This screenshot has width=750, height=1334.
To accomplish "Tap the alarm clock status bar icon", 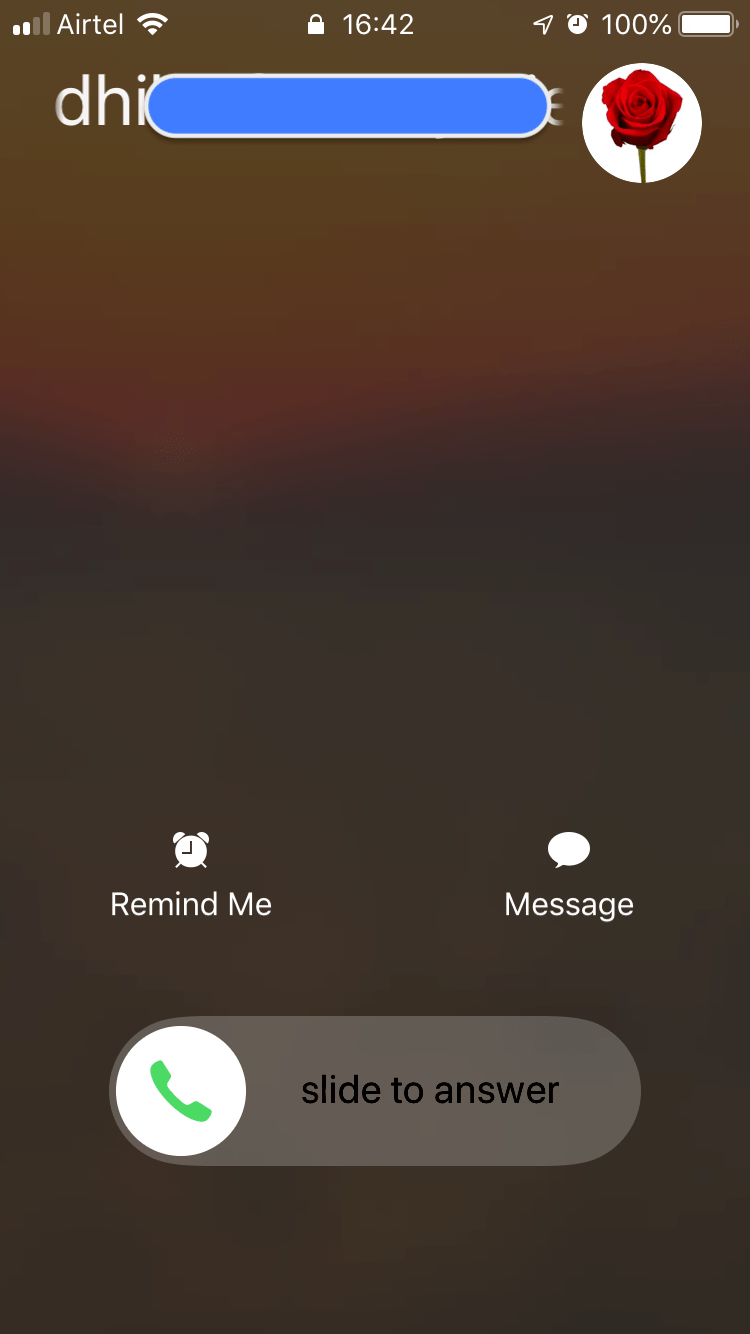I will [x=578, y=23].
